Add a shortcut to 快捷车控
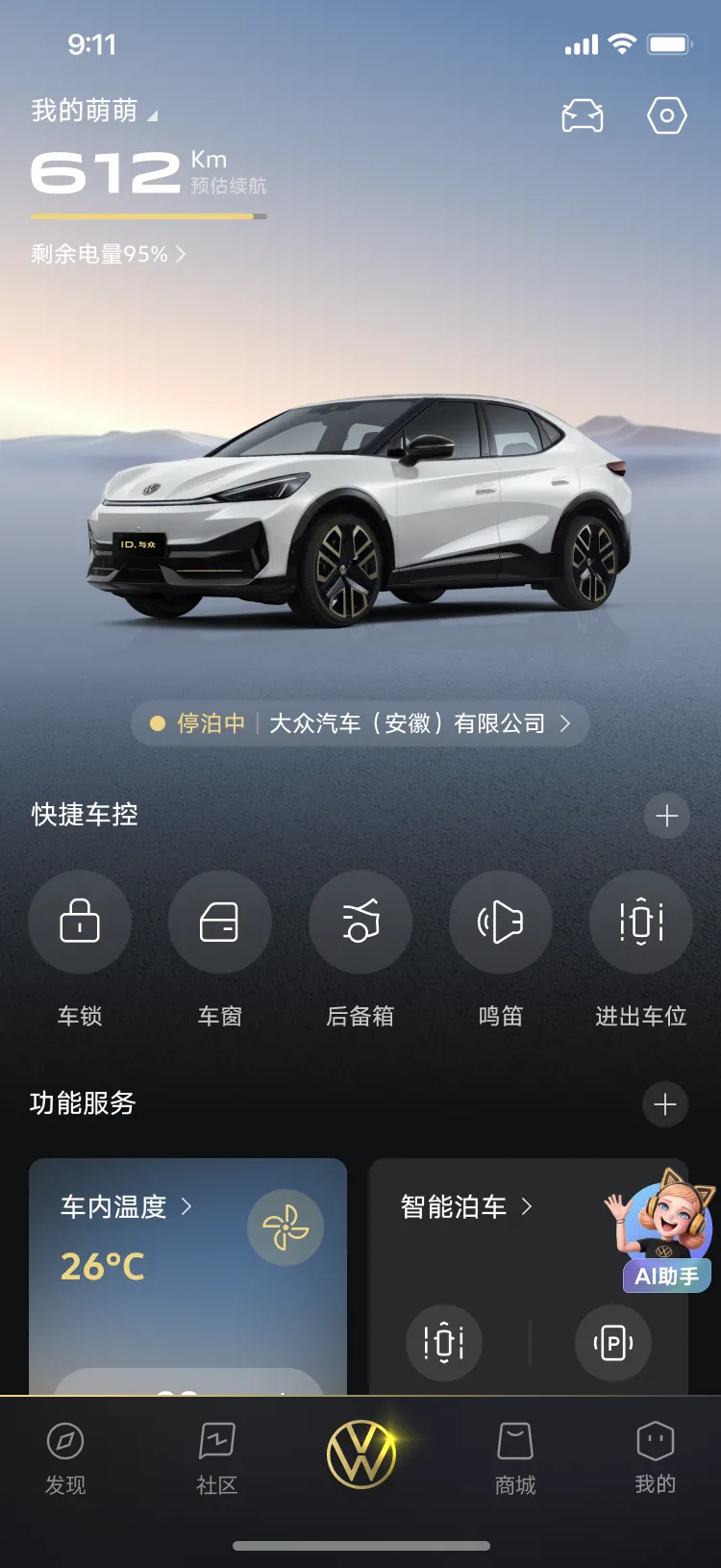 666,816
